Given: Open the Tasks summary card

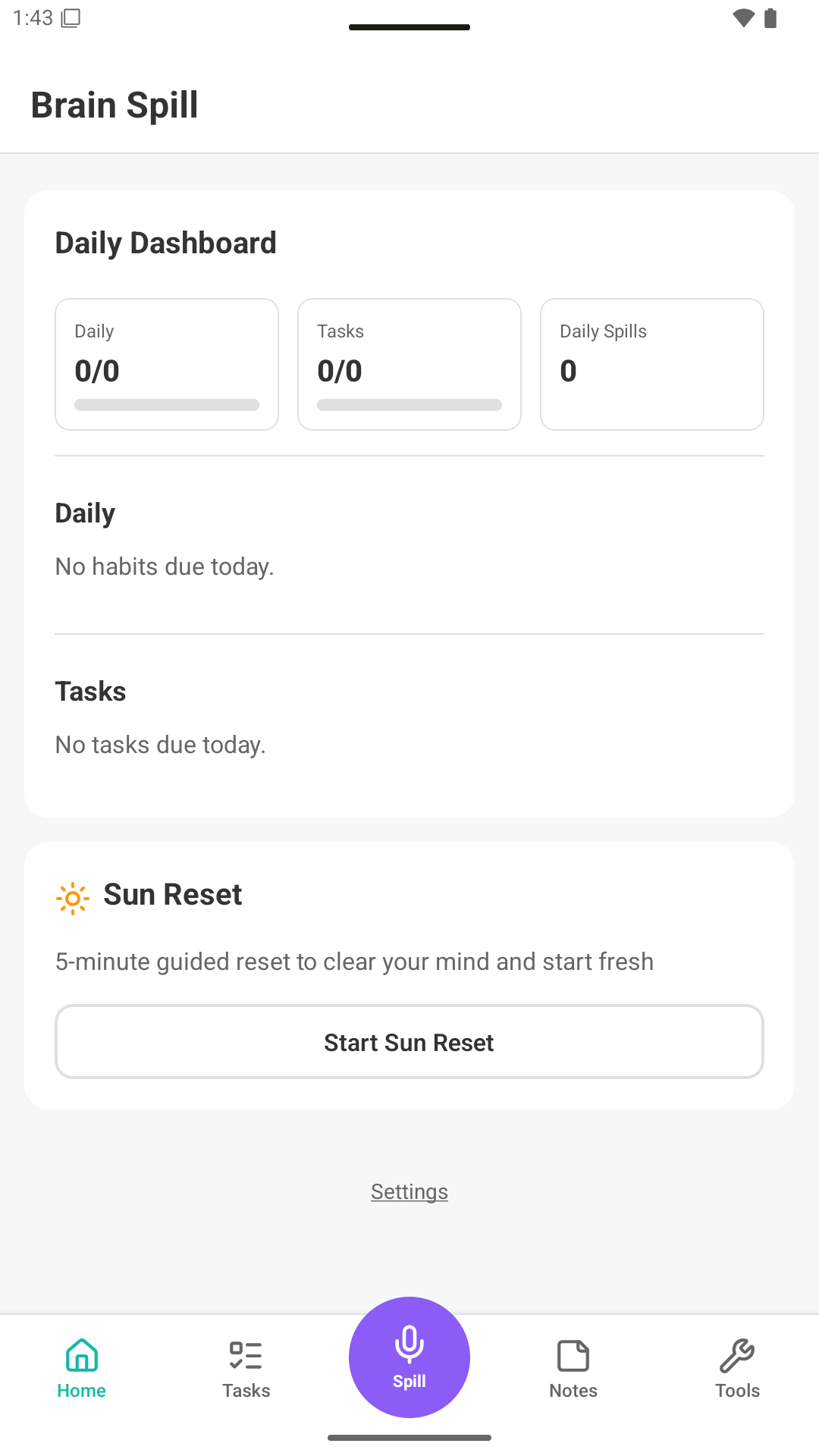Looking at the screenshot, I should 409,363.
